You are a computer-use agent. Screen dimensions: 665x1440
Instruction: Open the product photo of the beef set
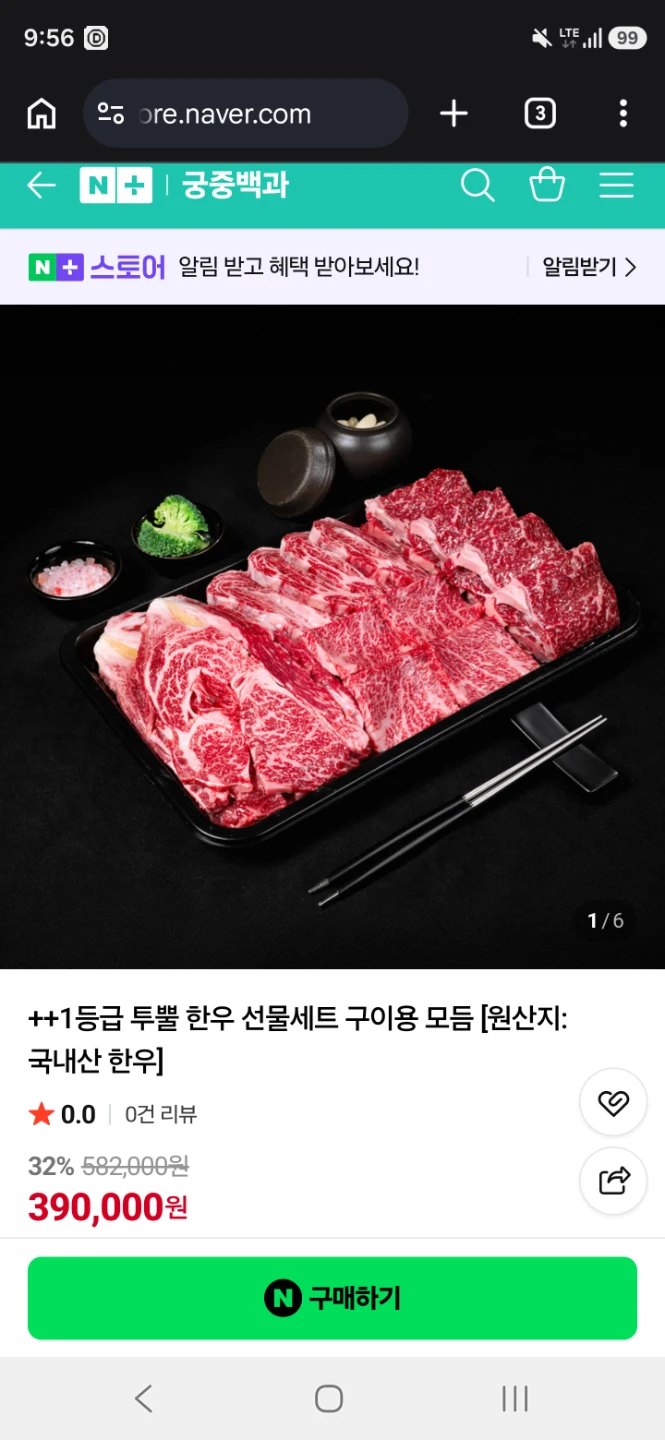pos(332,636)
